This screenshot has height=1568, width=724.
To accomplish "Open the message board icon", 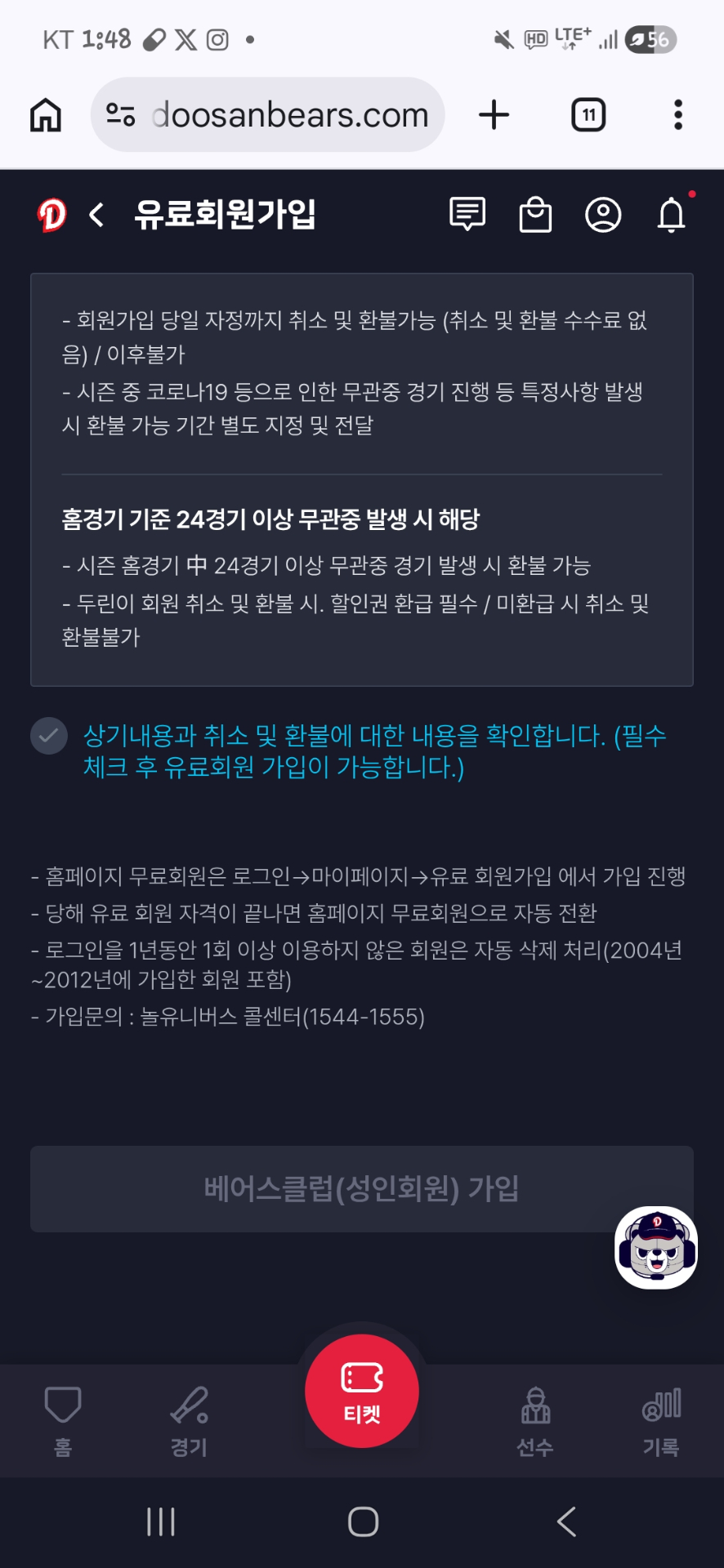I will (x=467, y=215).
